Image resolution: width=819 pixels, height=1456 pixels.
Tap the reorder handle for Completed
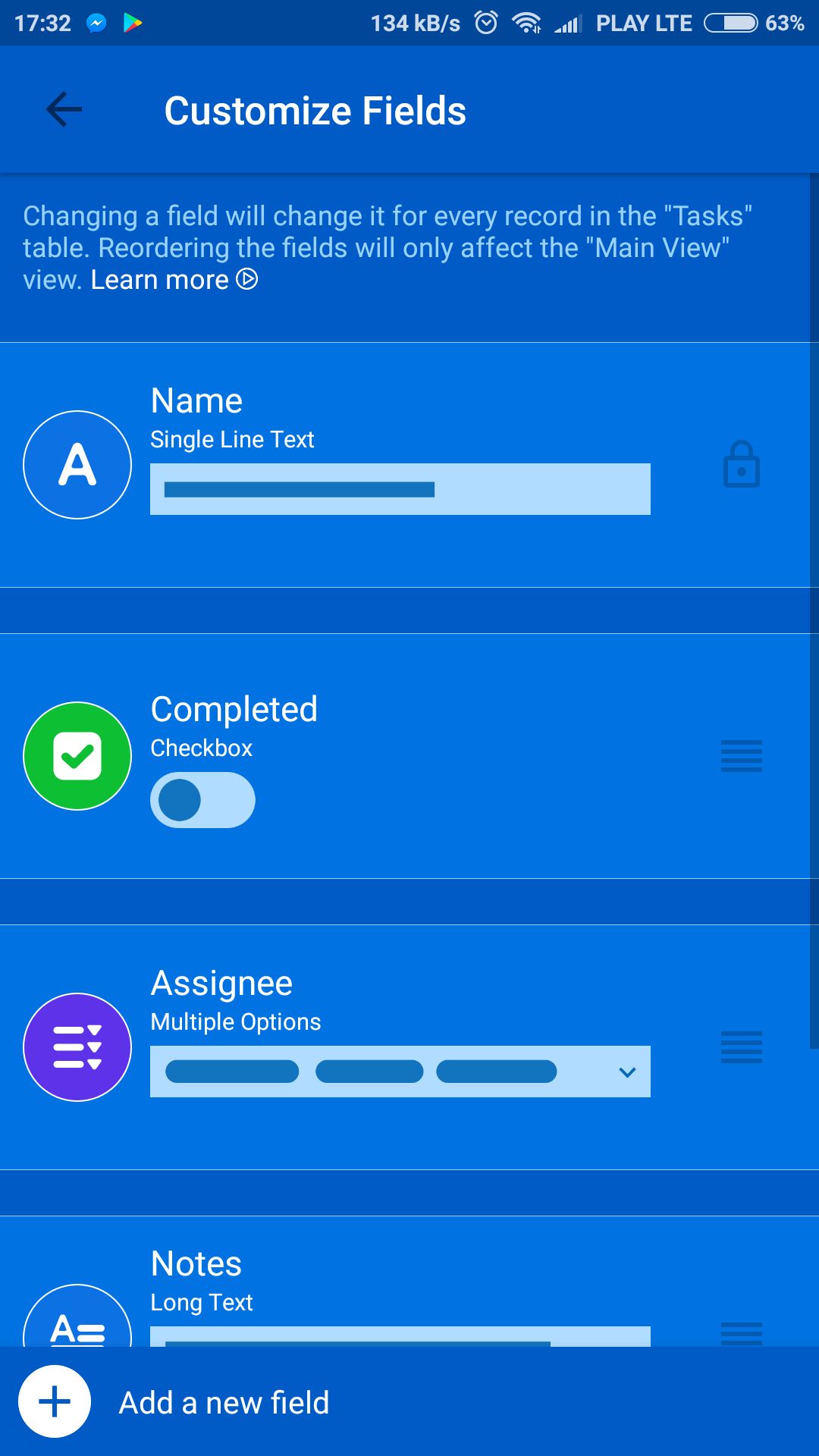tap(741, 756)
